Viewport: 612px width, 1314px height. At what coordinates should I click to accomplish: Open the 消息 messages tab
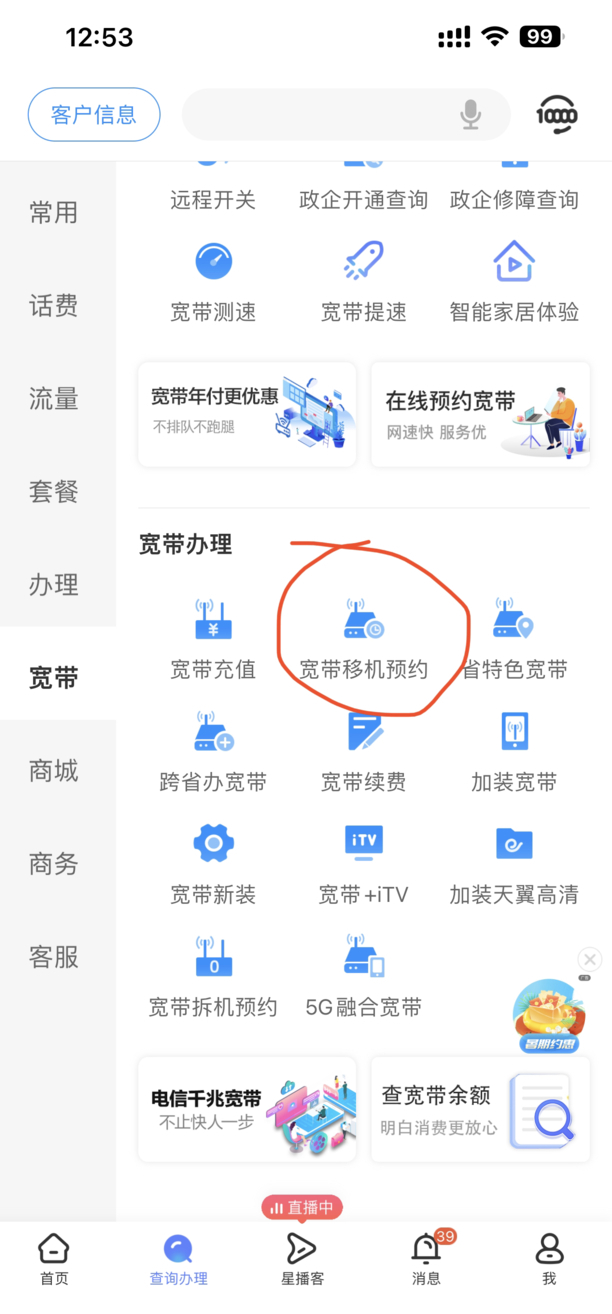427,1258
